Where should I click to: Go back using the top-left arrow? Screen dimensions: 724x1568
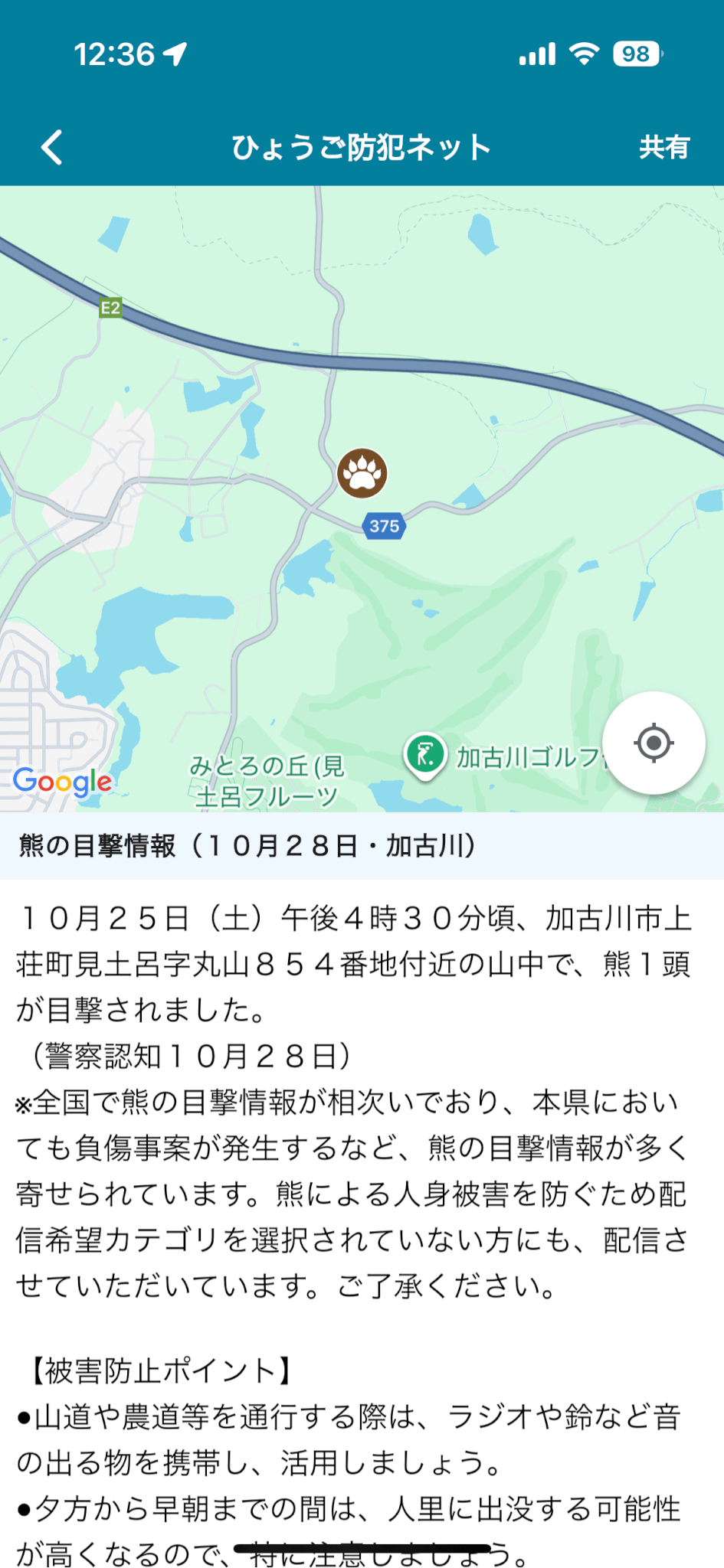[52, 147]
